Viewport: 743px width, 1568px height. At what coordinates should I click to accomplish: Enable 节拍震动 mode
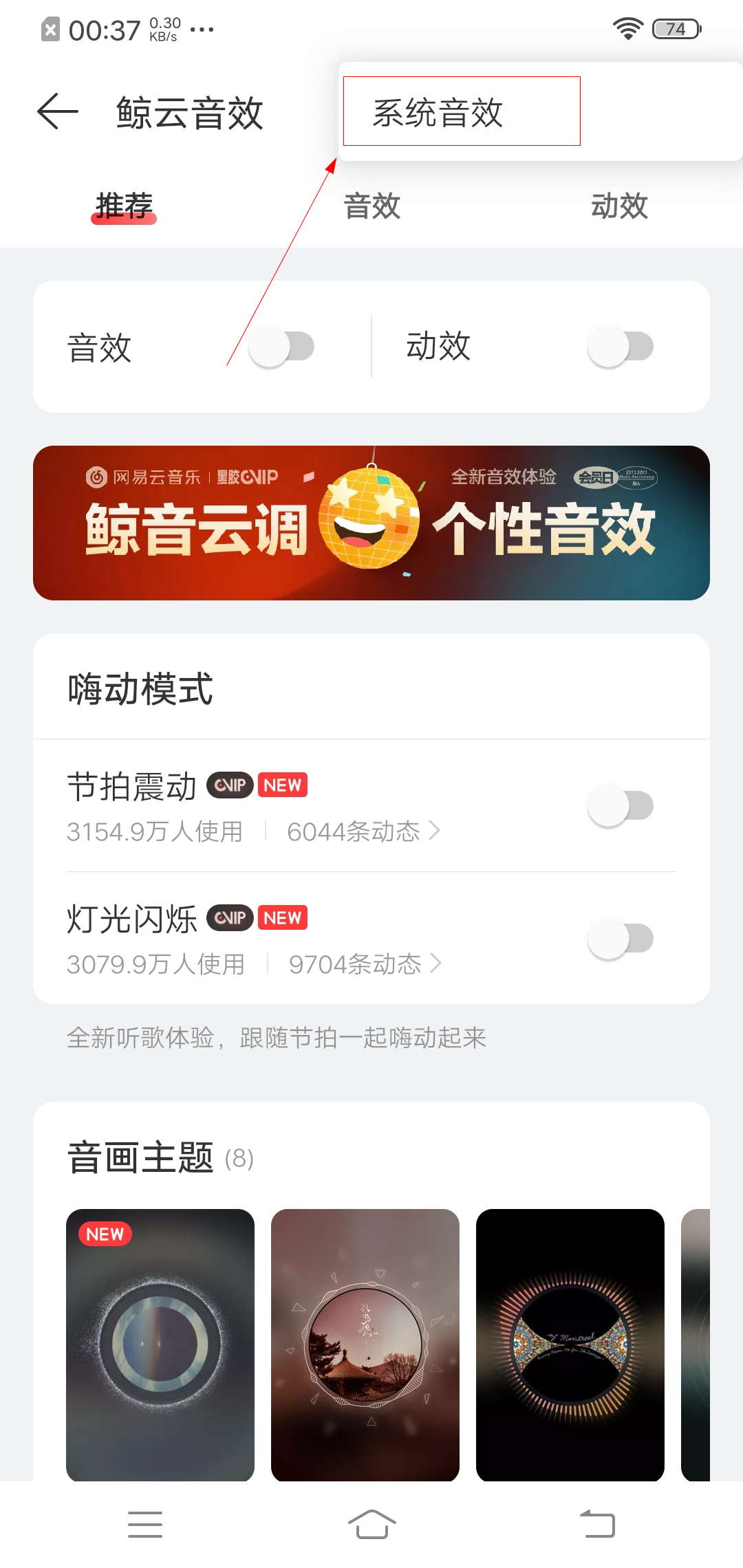620,806
